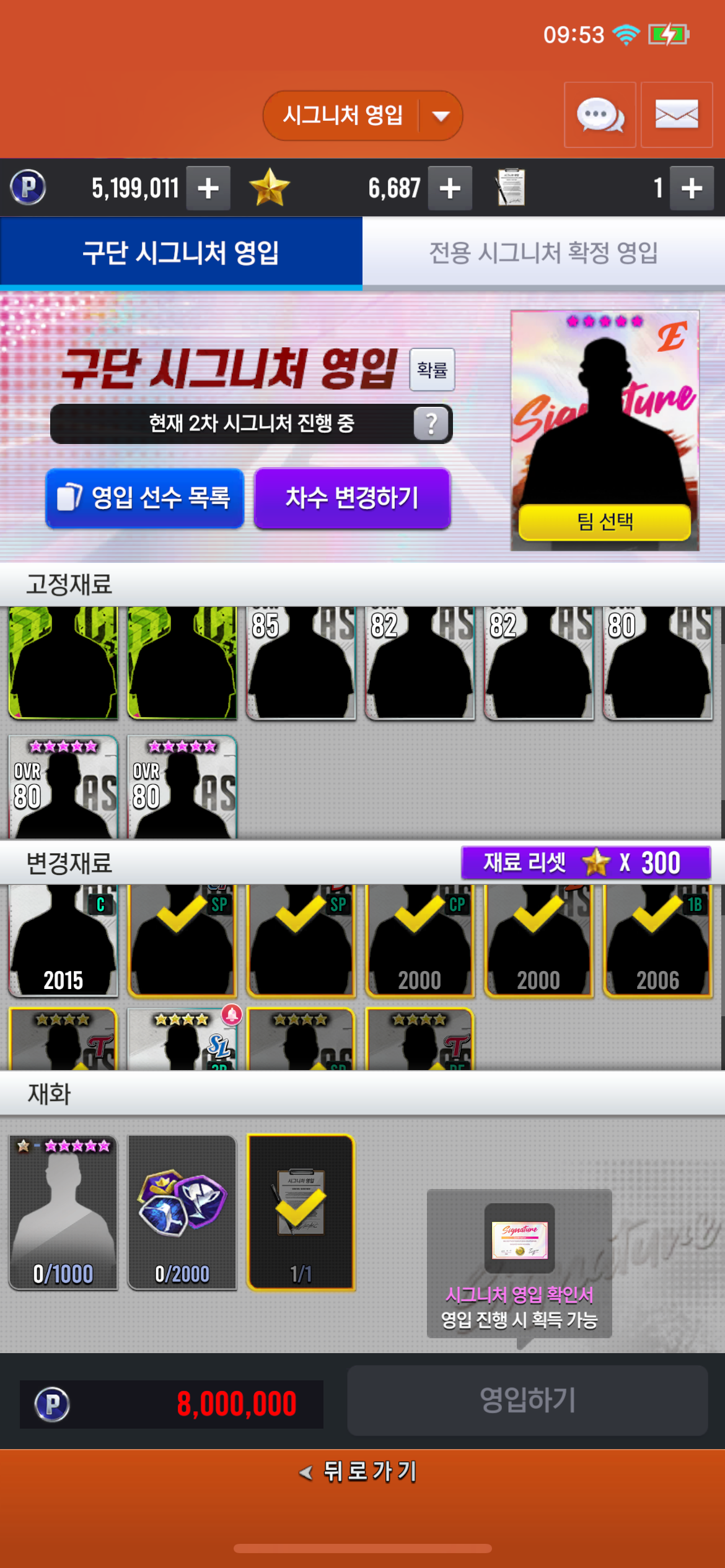Tap the 0/2000 gem currency slot
Screen dimensions: 725x1568
[x=182, y=1213]
